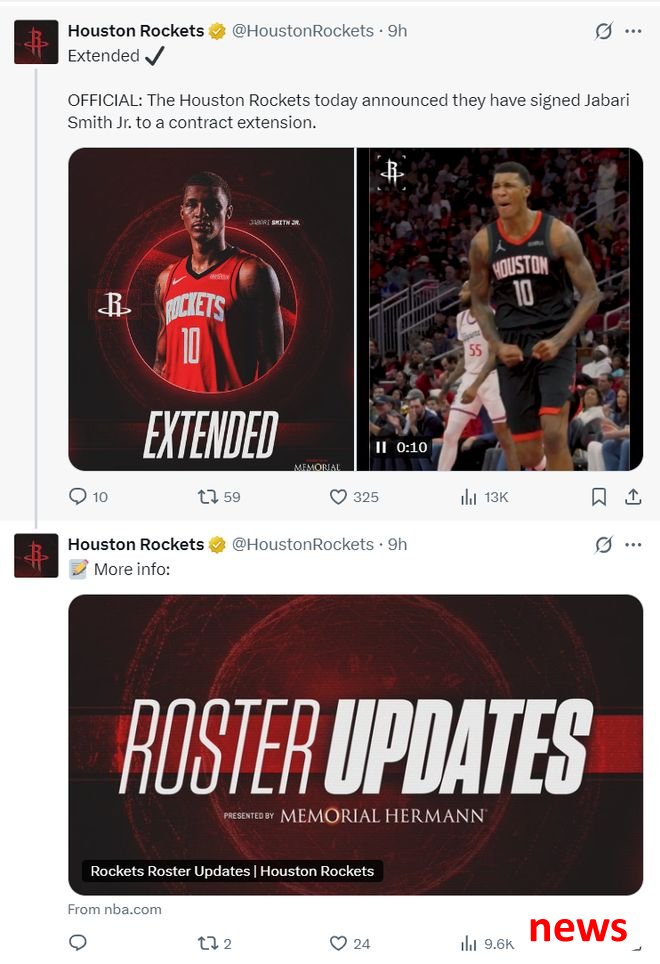The width and height of the screenshot is (660, 964).
Task: Open the EXTENDED Jabari Smith Jr. image
Action: click(x=211, y=309)
